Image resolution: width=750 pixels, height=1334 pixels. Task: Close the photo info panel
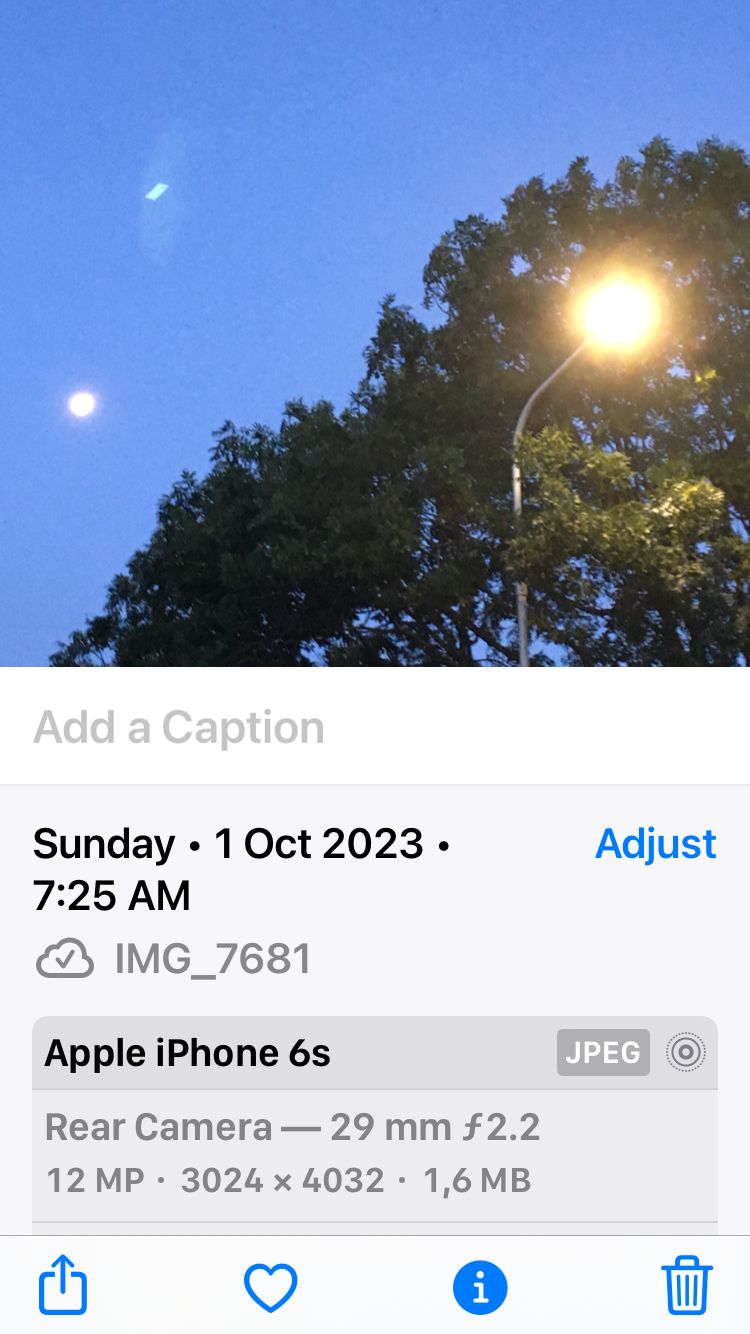click(x=480, y=1288)
